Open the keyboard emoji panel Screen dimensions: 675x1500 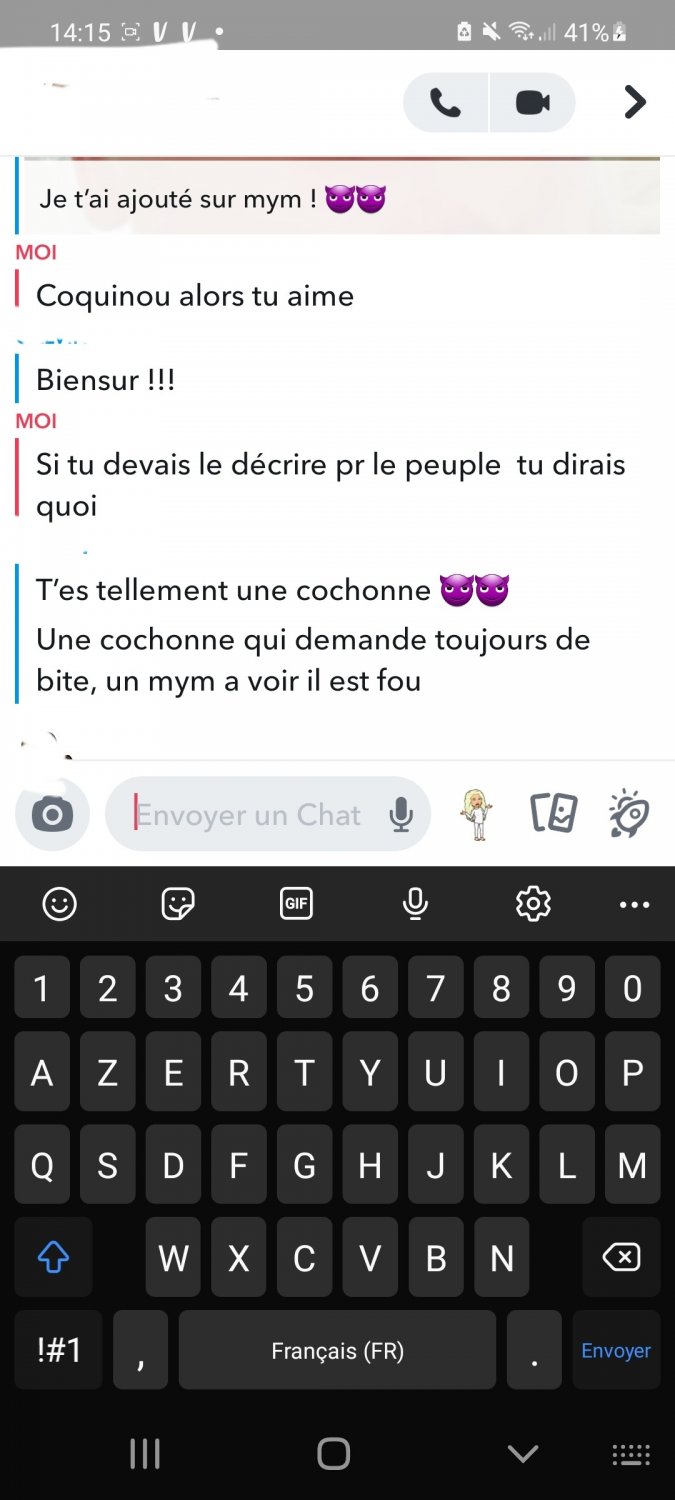pos(59,904)
